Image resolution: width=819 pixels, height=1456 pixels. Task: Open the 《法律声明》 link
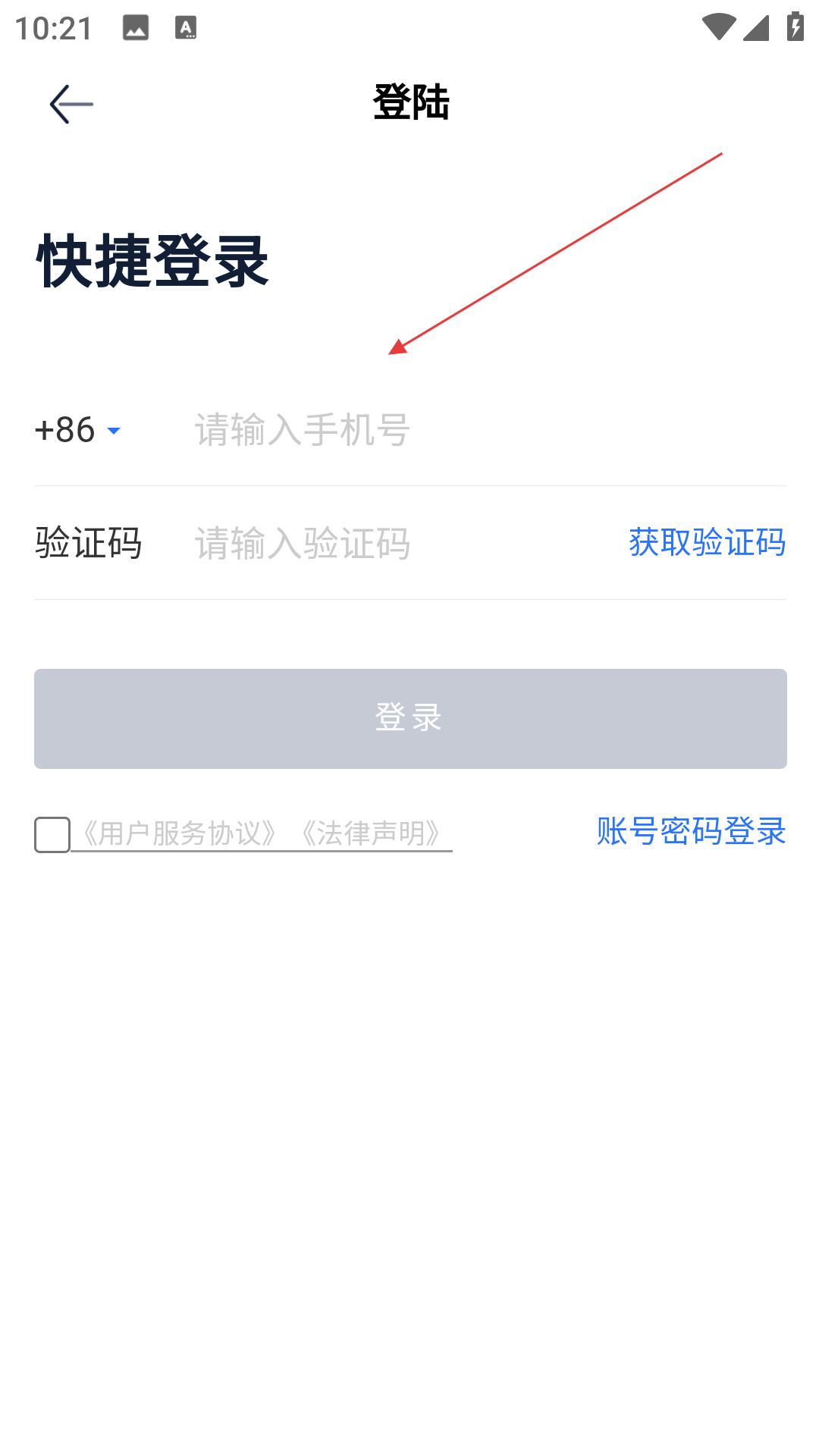(x=371, y=833)
